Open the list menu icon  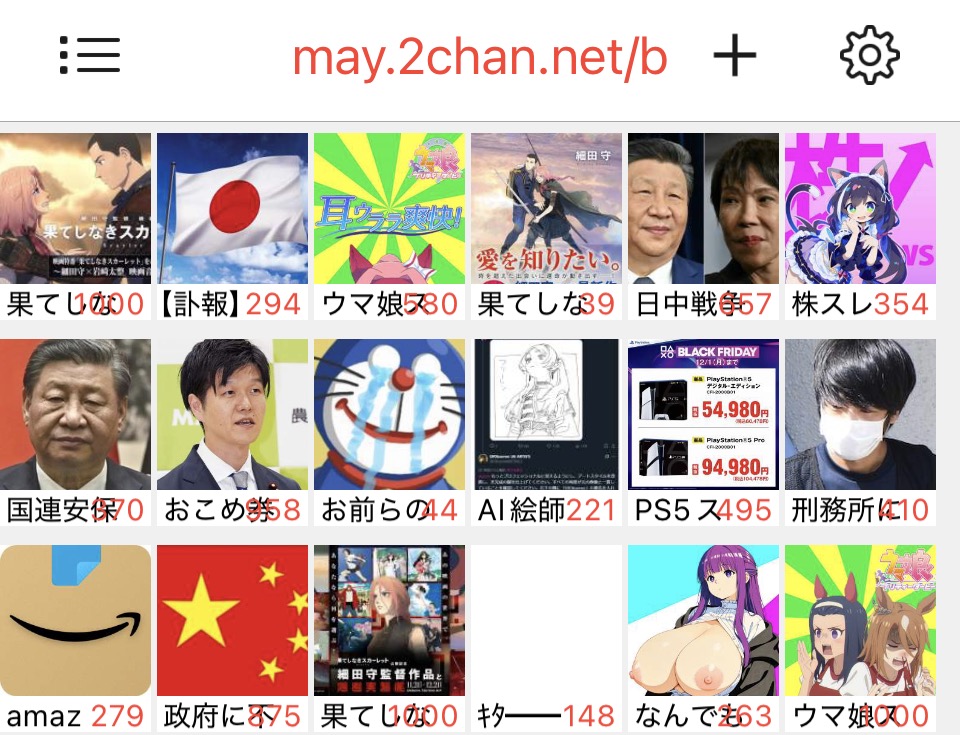[90, 56]
